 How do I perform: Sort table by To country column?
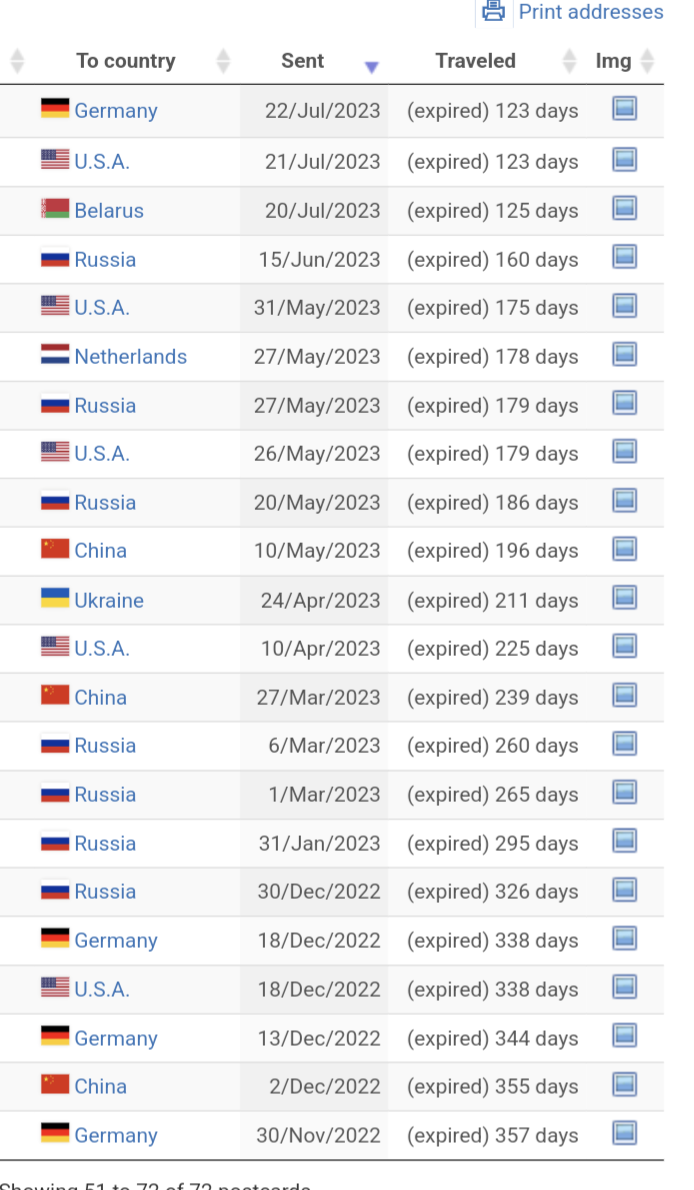125,61
